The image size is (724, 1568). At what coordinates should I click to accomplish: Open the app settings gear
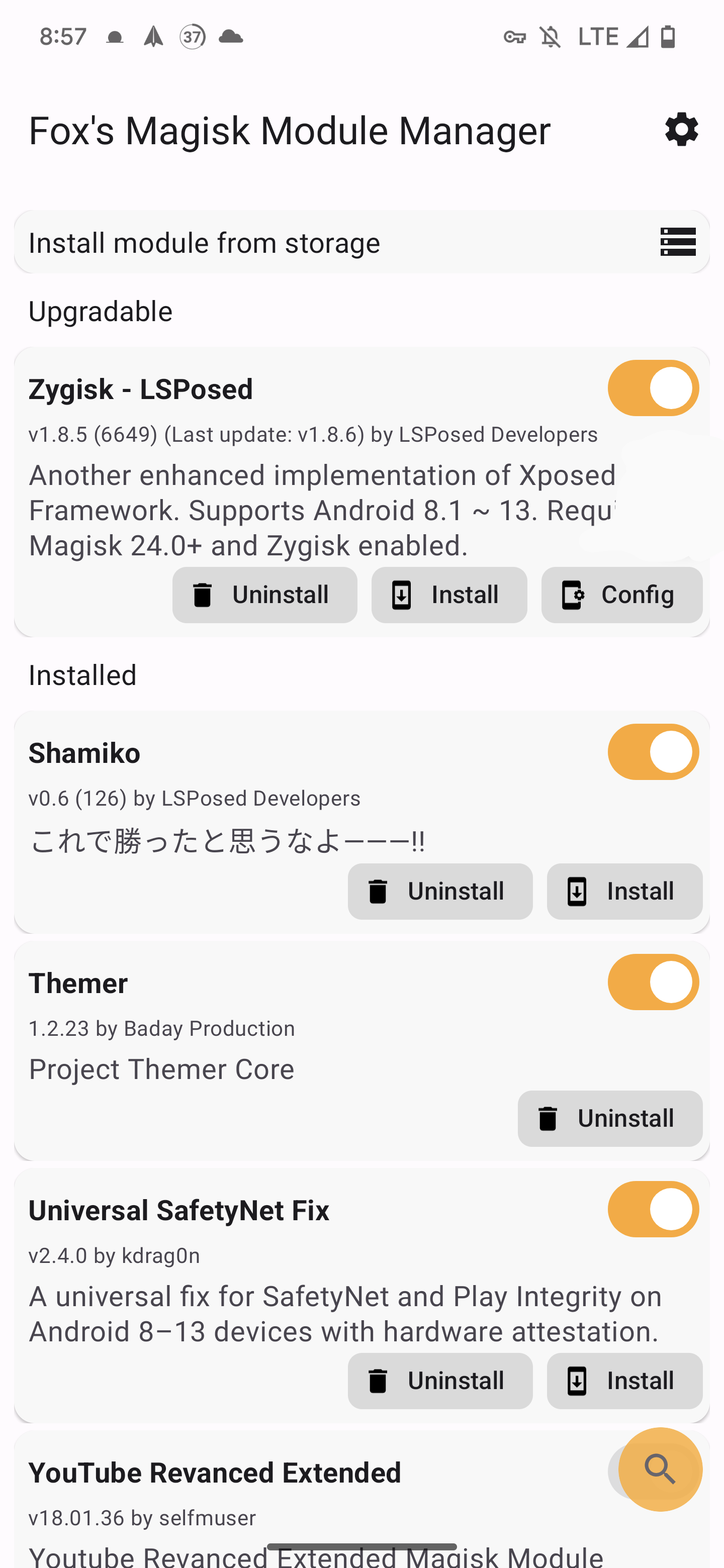coord(681,129)
